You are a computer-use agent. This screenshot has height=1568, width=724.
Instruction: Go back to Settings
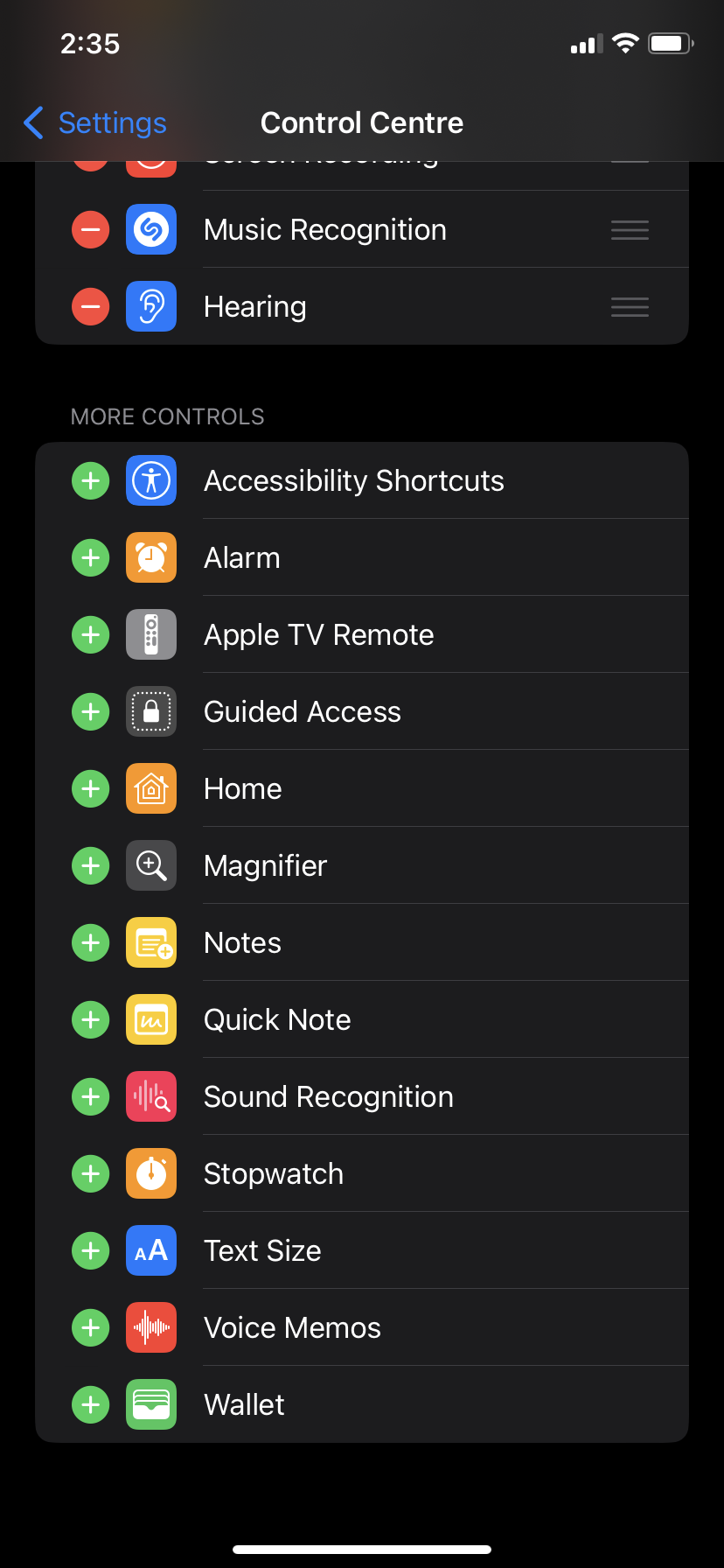94,123
